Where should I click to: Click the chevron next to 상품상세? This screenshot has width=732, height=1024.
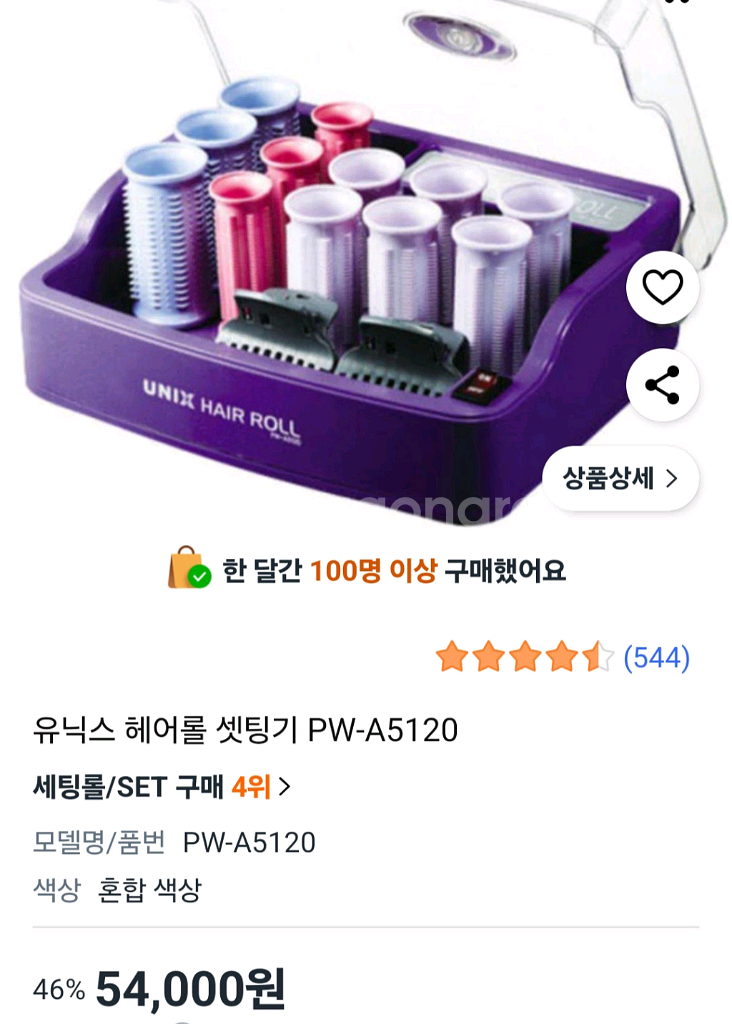point(672,480)
